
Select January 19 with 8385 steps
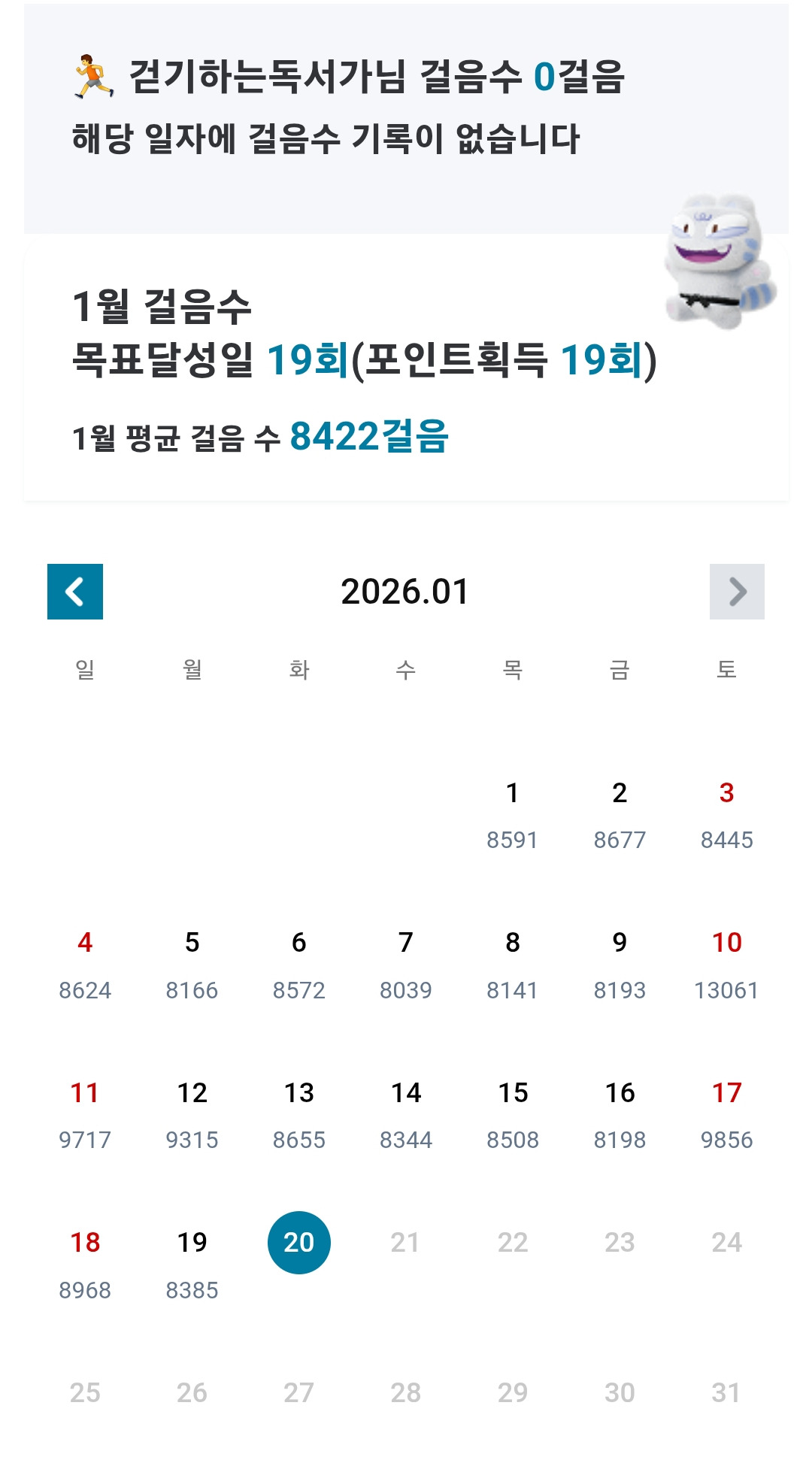192,1265
